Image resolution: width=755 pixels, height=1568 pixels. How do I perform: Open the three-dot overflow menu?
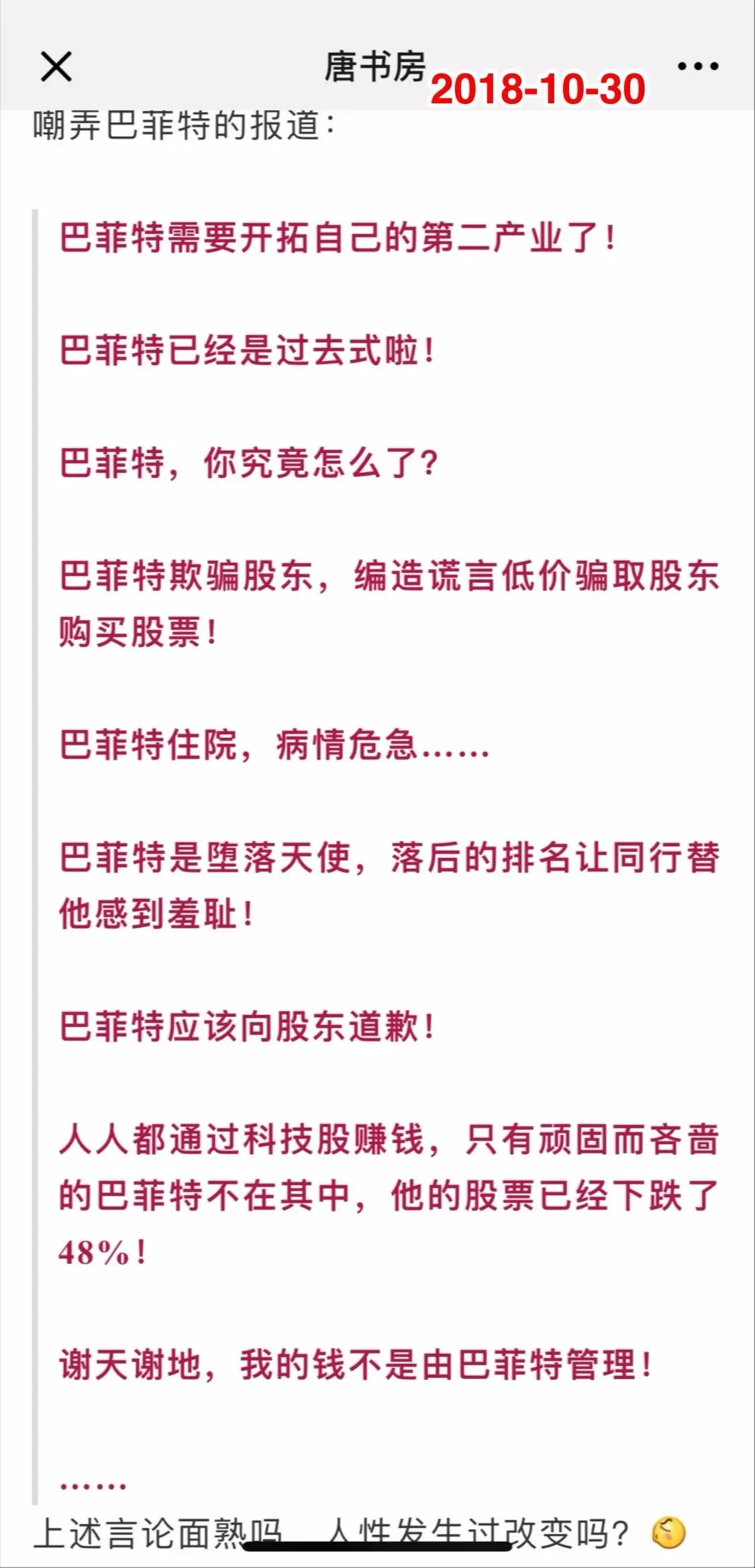click(698, 66)
